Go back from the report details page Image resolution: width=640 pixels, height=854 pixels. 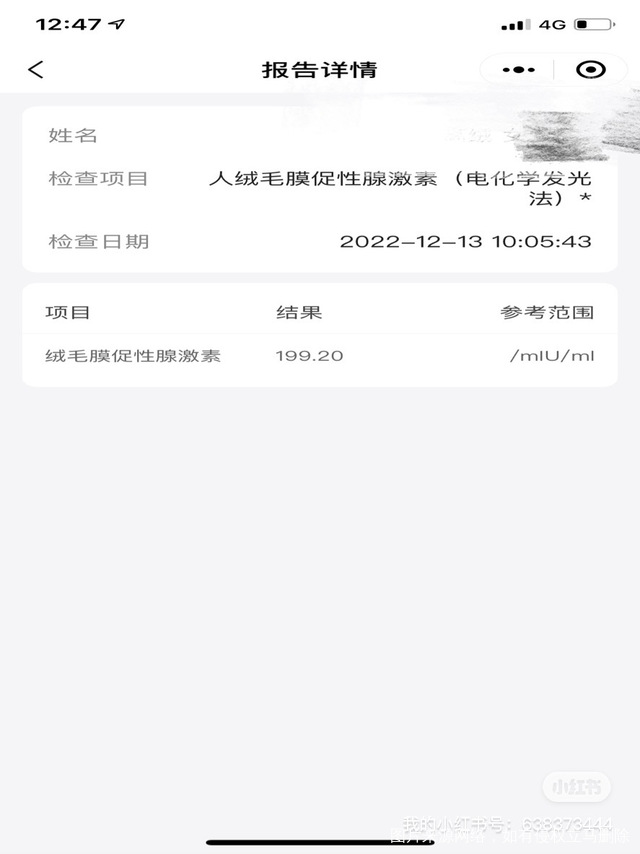tap(36, 69)
